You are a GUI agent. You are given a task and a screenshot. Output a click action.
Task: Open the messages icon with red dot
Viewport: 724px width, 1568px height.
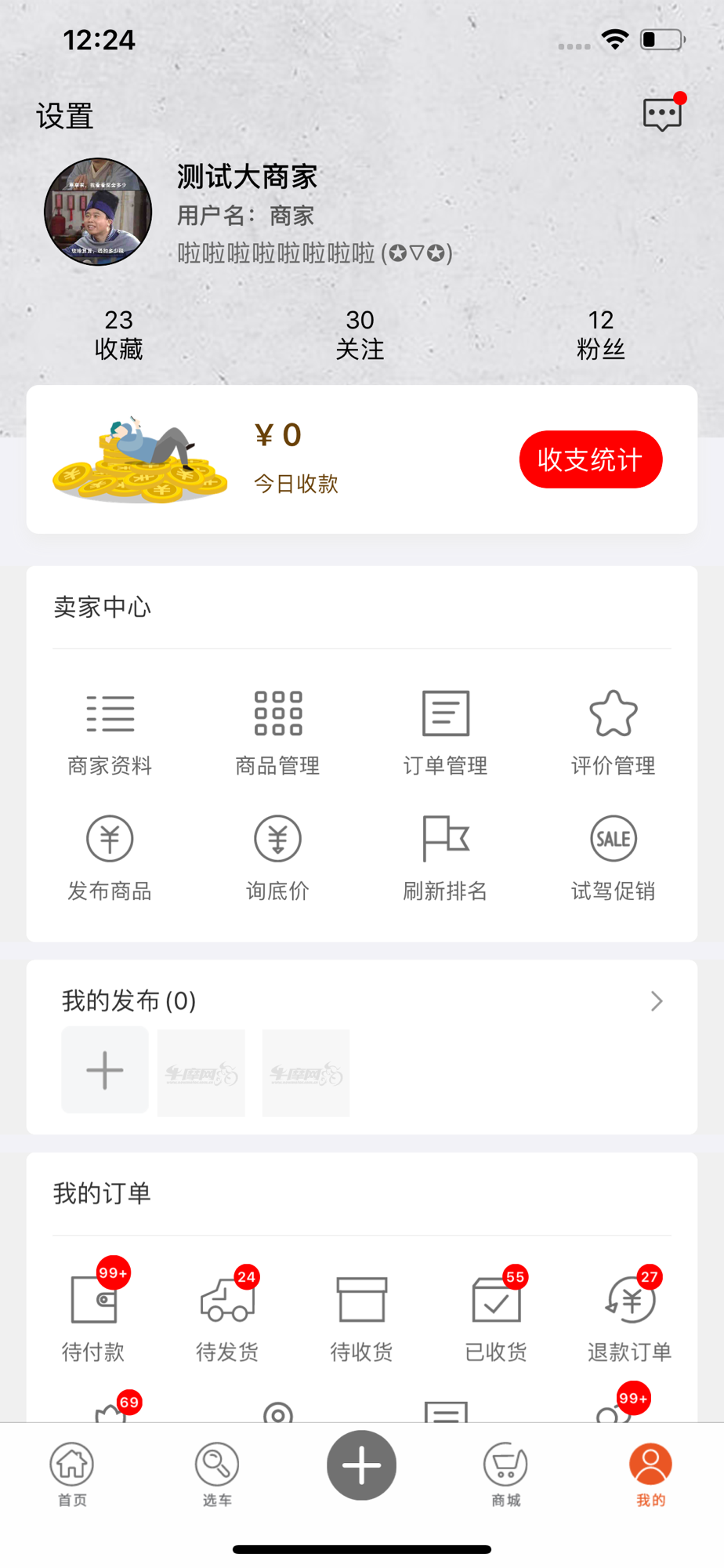pos(662,114)
